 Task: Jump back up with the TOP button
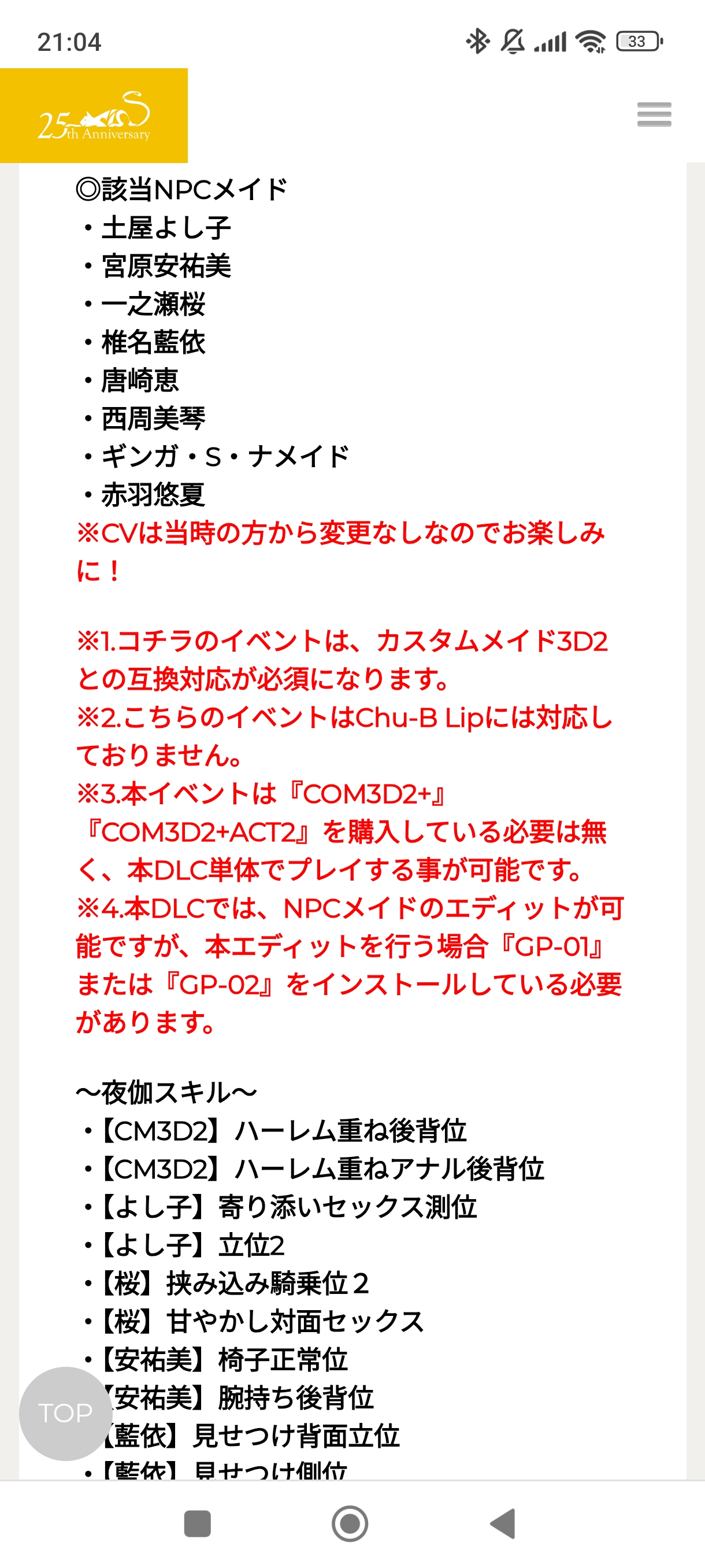[x=65, y=1413]
